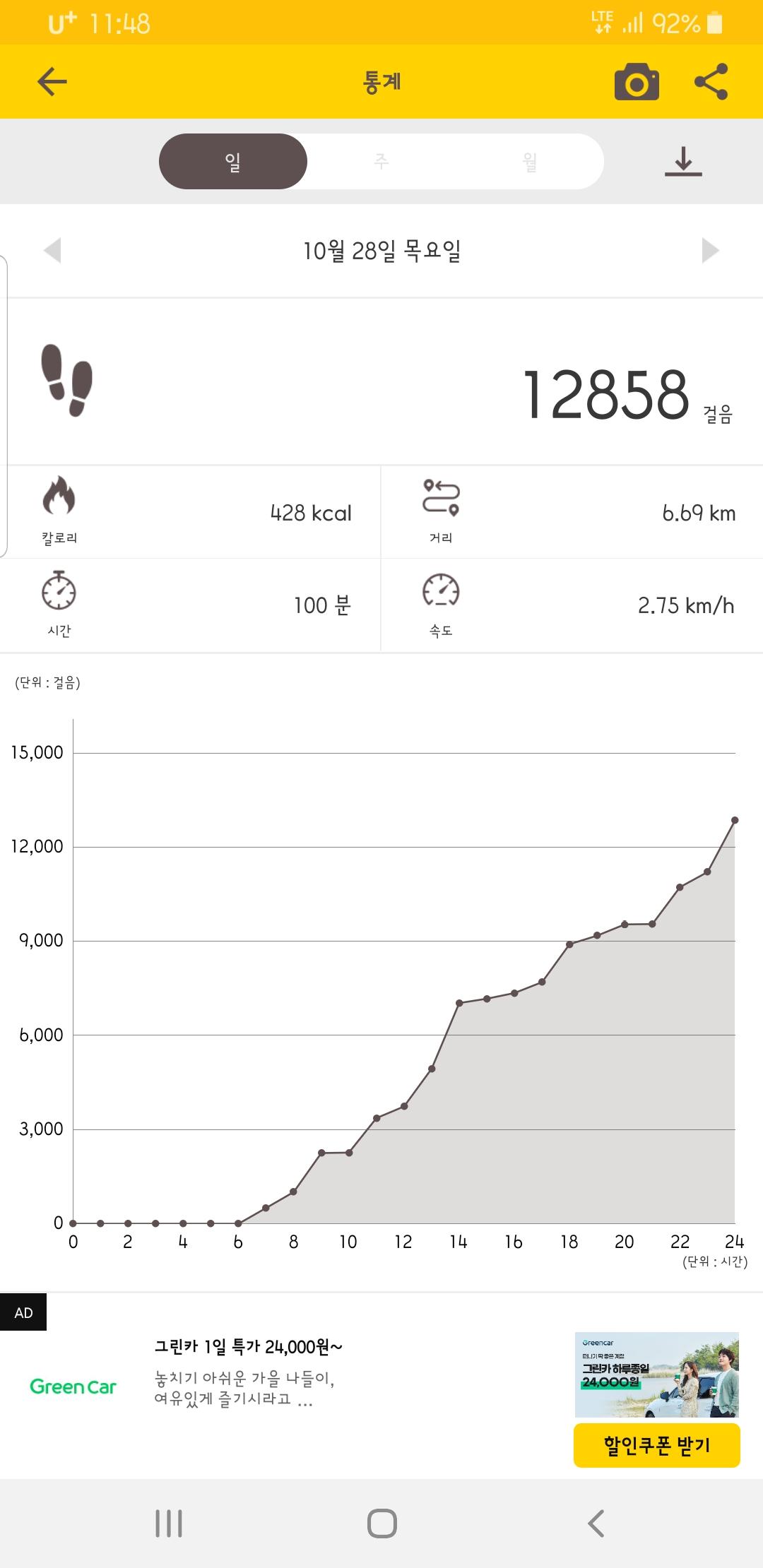Image resolution: width=763 pixels, height=1568 pixels.
Task: Go to the home screen
Action: pos(381,1524)
